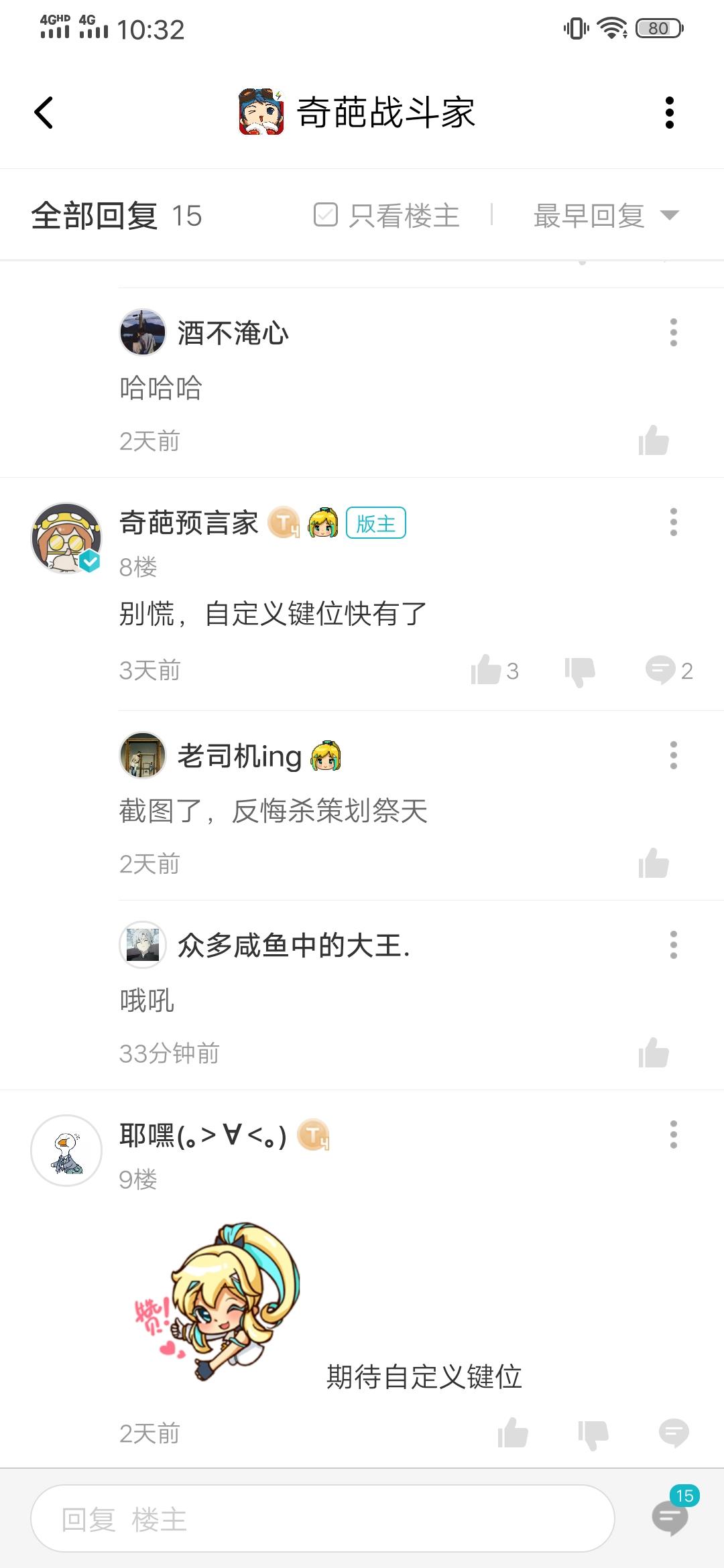Open the comments icon with badge 15
The width and height of the screenshot is (724, 1568).
coord(671,1517)
